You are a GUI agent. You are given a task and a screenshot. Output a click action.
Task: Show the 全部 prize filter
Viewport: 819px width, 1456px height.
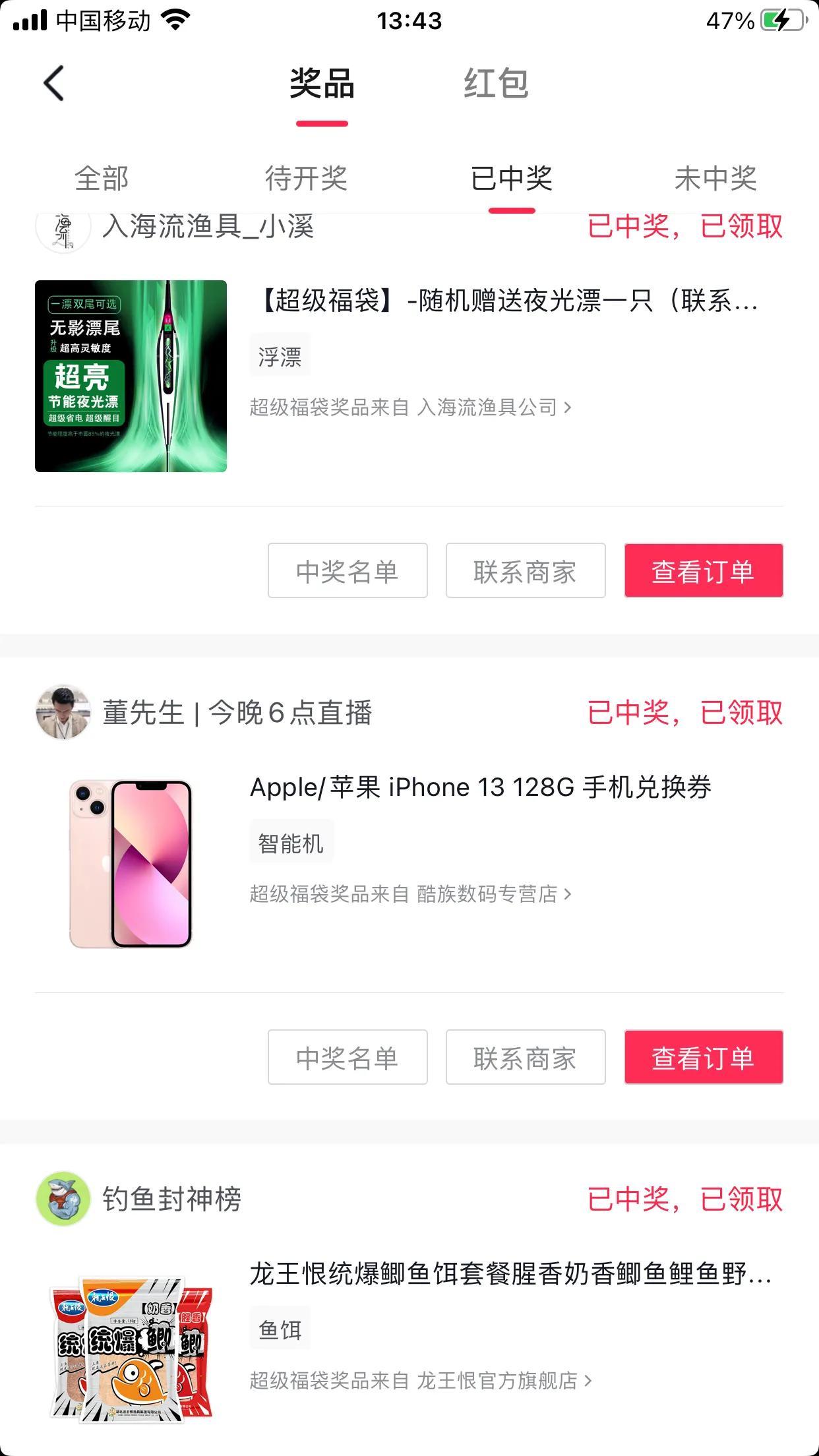102,179
